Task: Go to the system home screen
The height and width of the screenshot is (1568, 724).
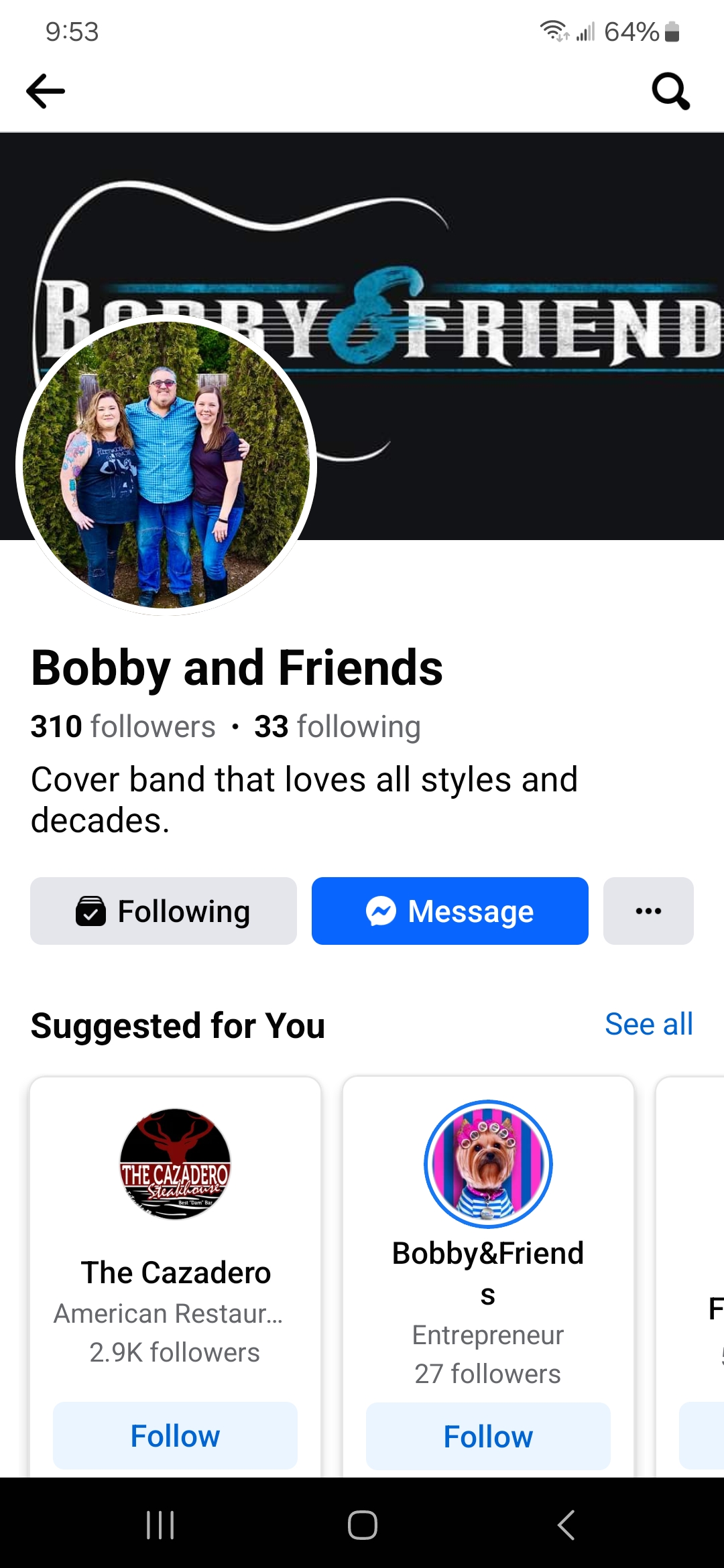Action: (362, 1525)
